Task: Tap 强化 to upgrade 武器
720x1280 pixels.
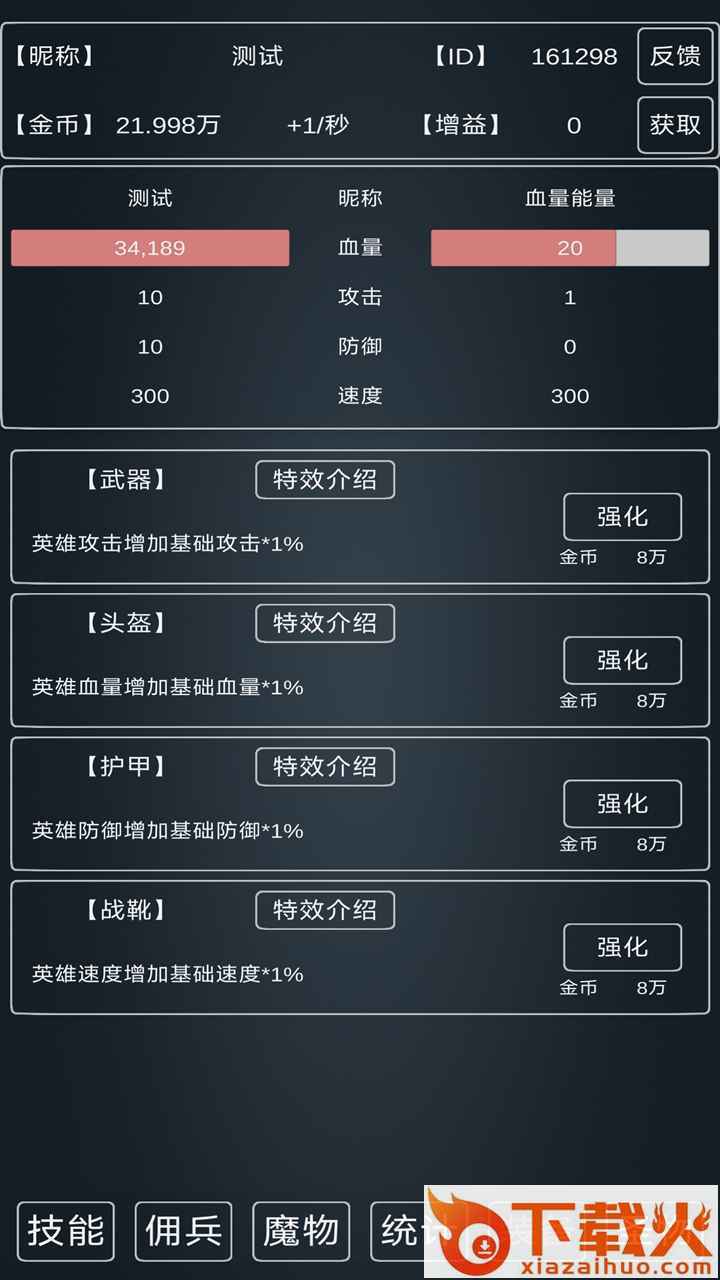Action: [x=622, y=517]
